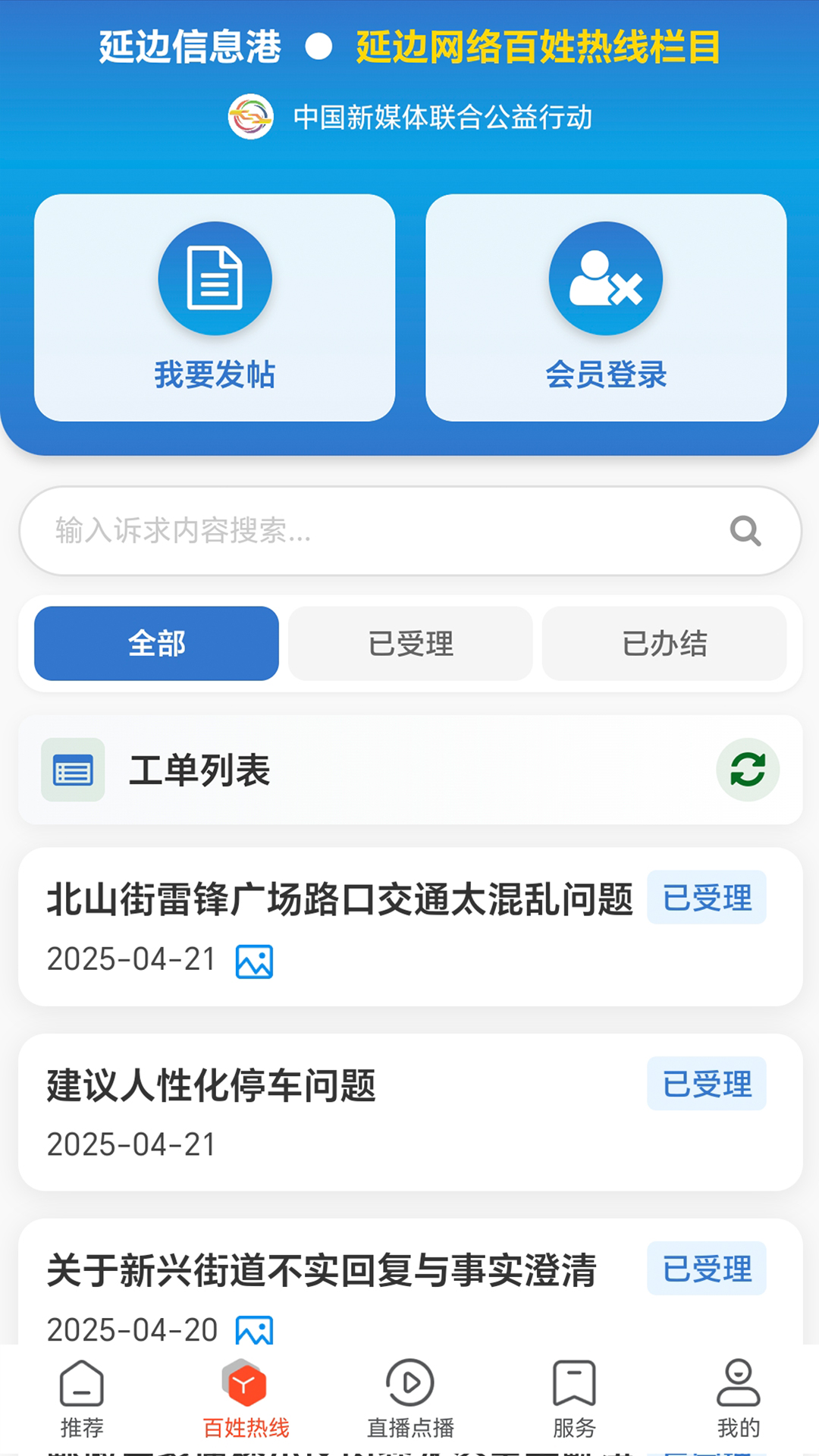Click the image icon on the 新兴街道 ticket
Image resolution: width=819 pixels, height=1456 pixels.
click(255, 1329)
